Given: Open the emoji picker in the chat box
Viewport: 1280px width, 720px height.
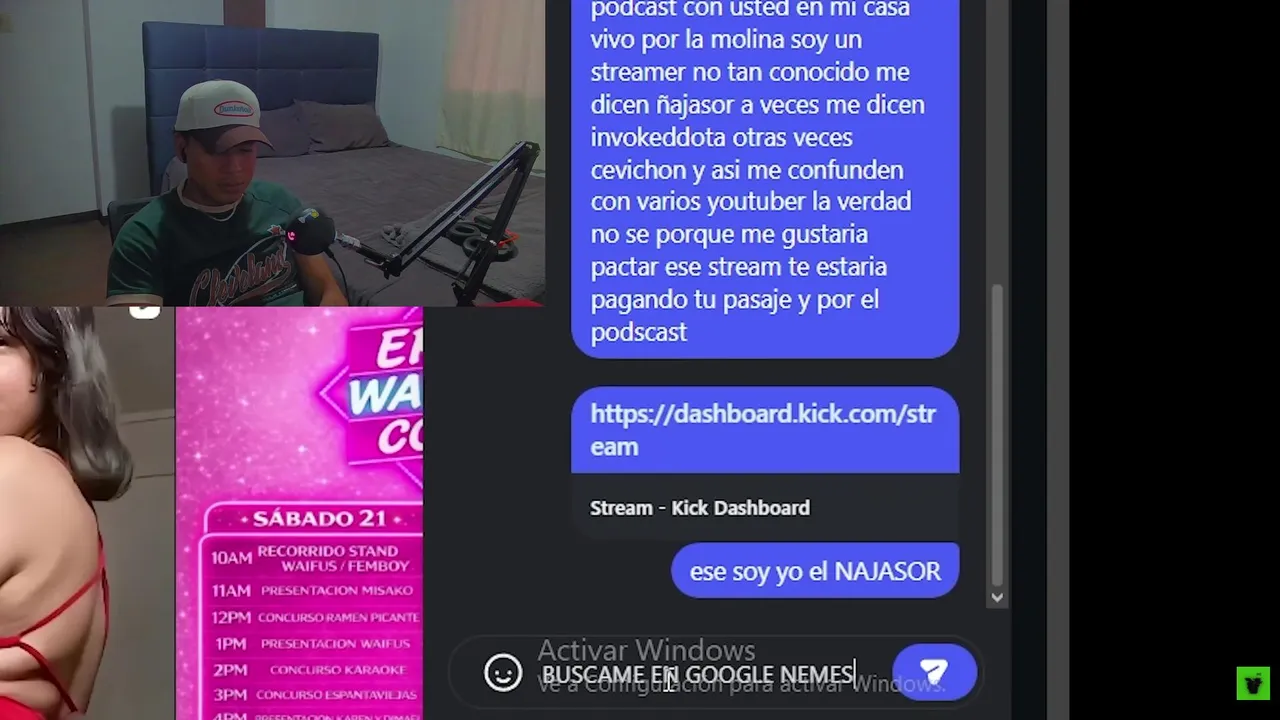Looking at the screenshot, I should [x=503, y=673].
